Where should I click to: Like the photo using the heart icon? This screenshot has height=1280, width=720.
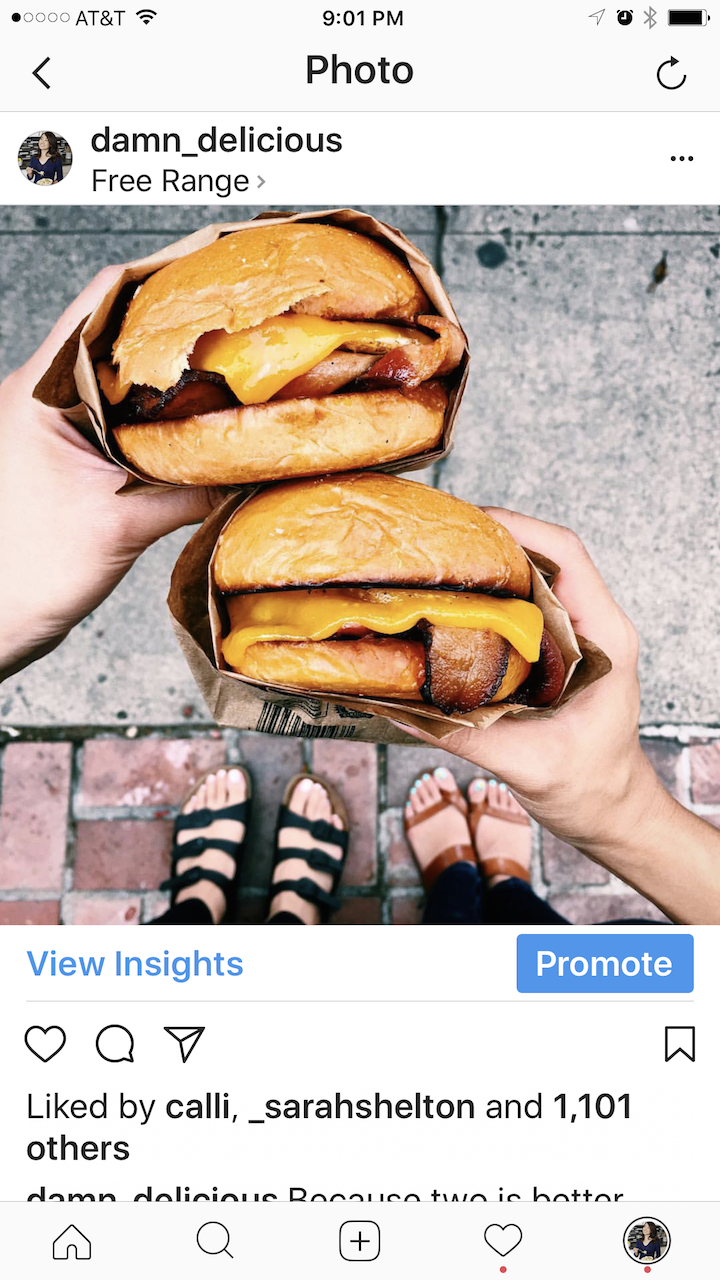(x=45, y=1043)
